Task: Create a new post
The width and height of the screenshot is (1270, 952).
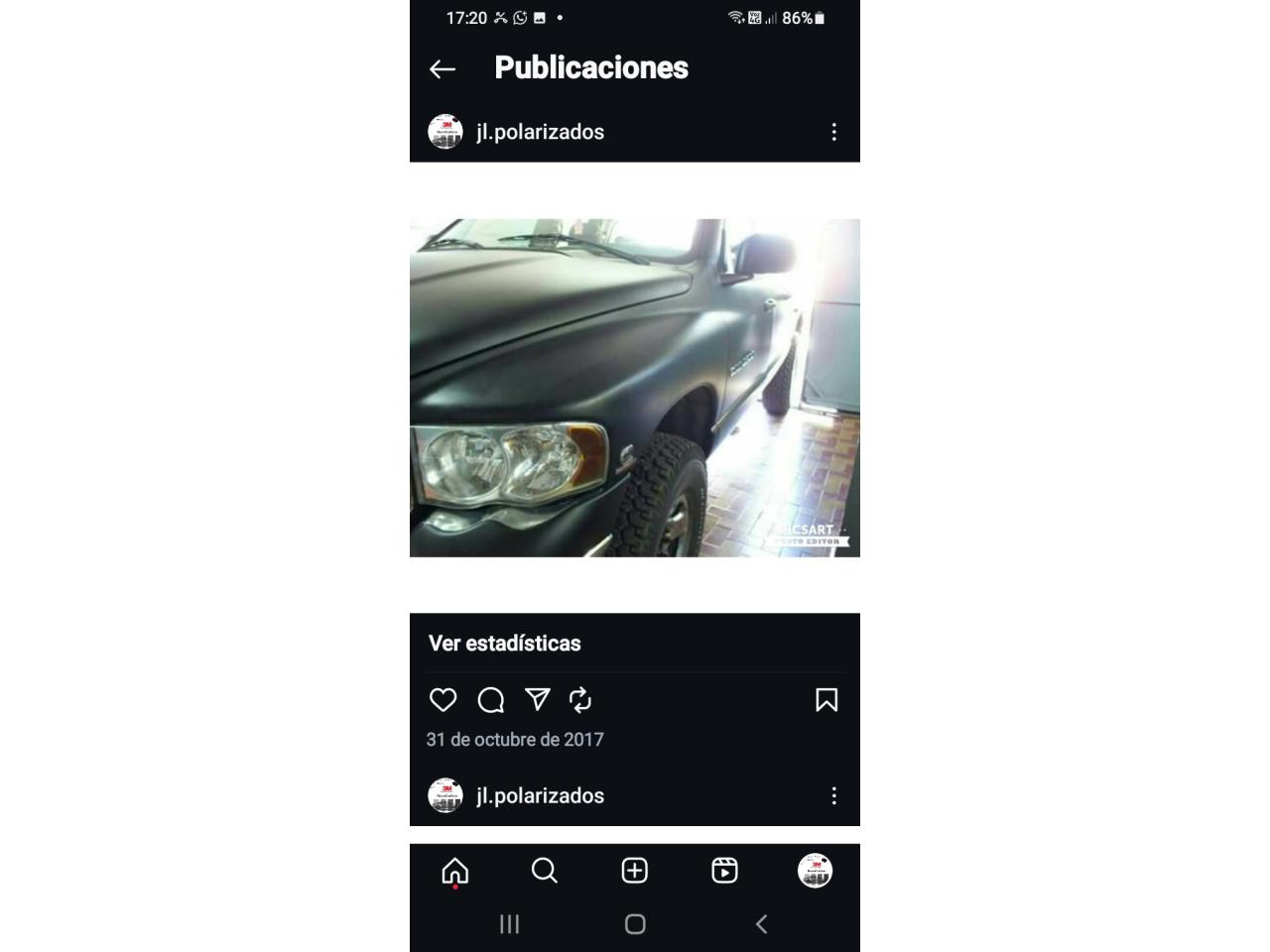Action: 635,871
